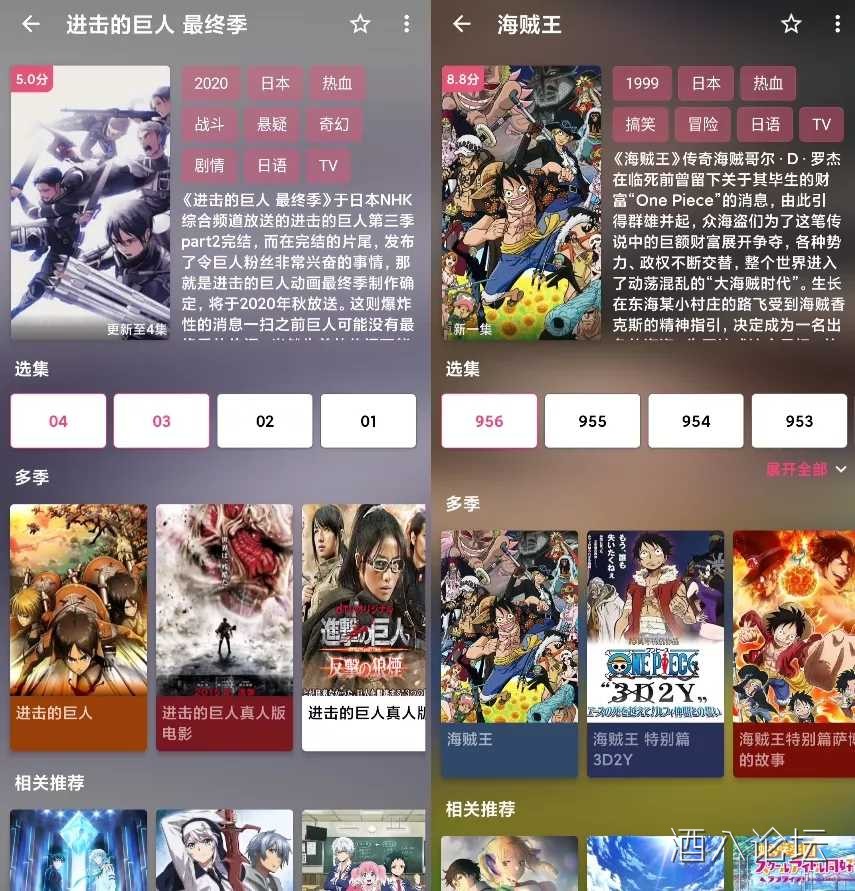The height and width of the screenshot is (891, 855).
Task: Tap the 2020 tag chip
Action: (x=211, y=83)
